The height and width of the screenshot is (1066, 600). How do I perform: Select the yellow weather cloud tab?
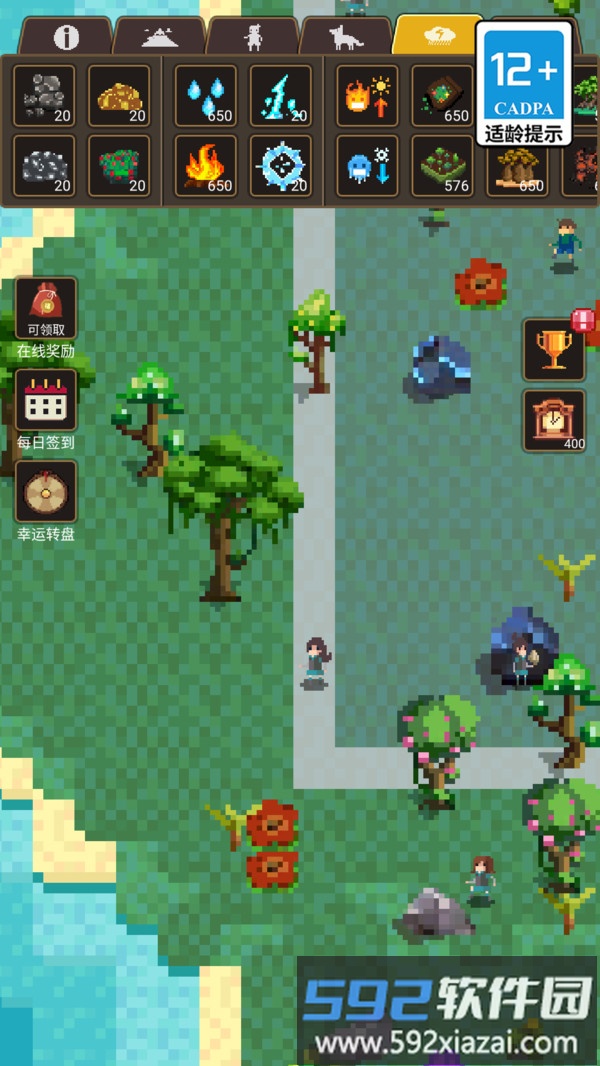437,36
